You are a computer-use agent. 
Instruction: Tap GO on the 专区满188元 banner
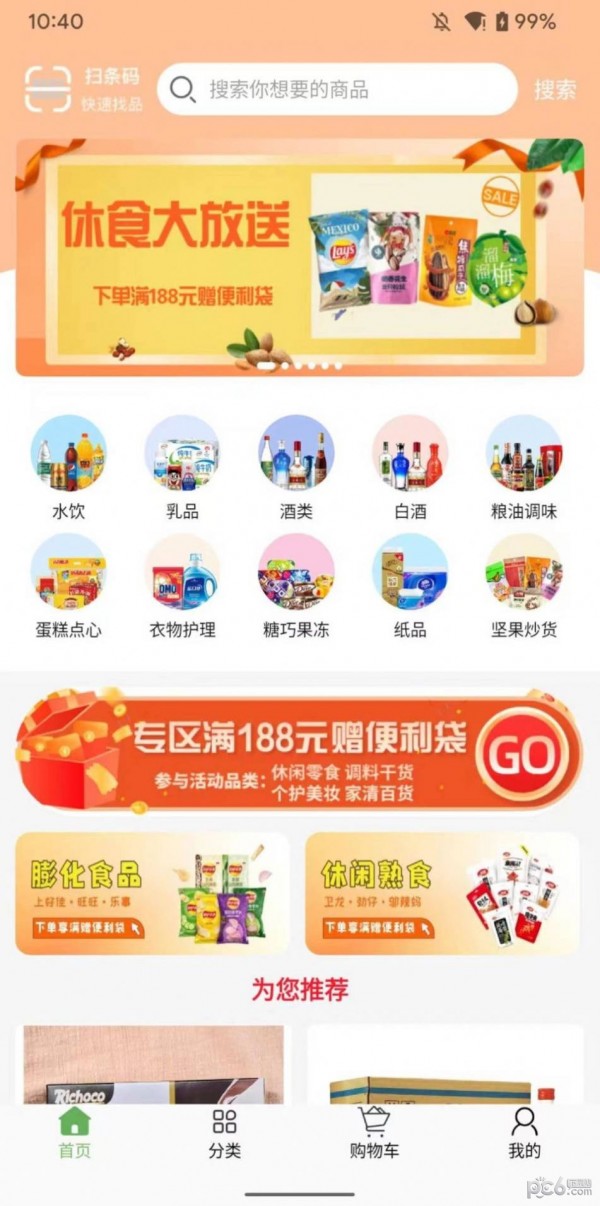click(521, 757)
